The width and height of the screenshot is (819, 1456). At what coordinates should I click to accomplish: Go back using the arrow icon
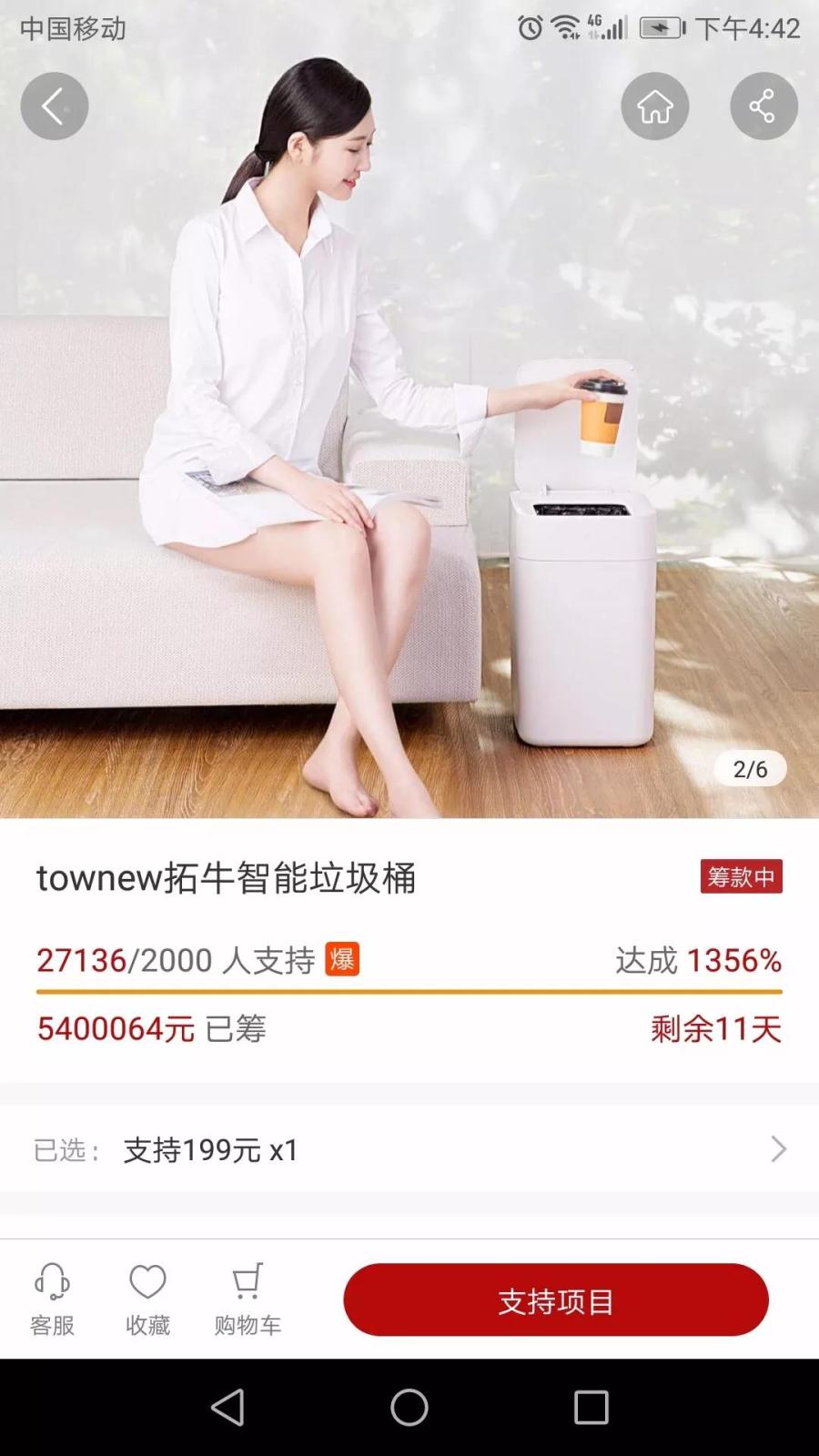[x=54, y=106]
